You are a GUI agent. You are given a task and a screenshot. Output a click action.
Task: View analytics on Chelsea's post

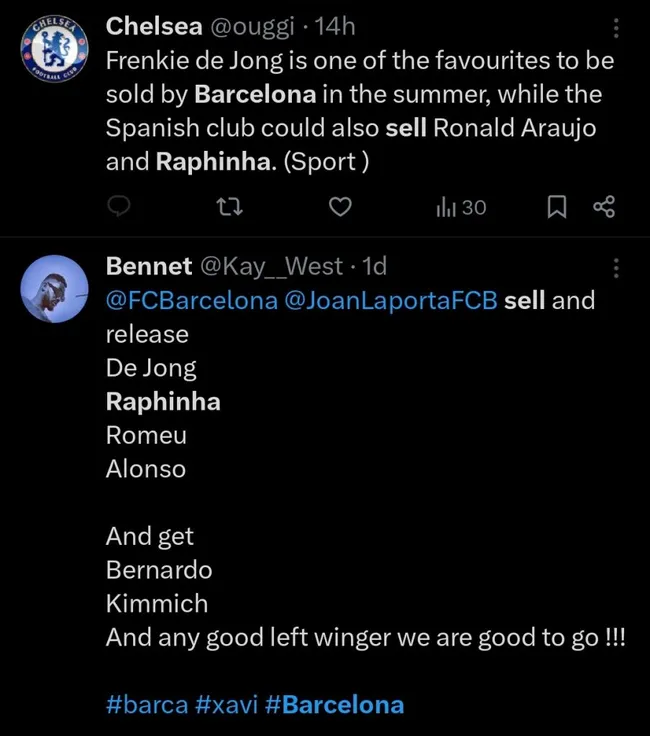pos(460,207)
